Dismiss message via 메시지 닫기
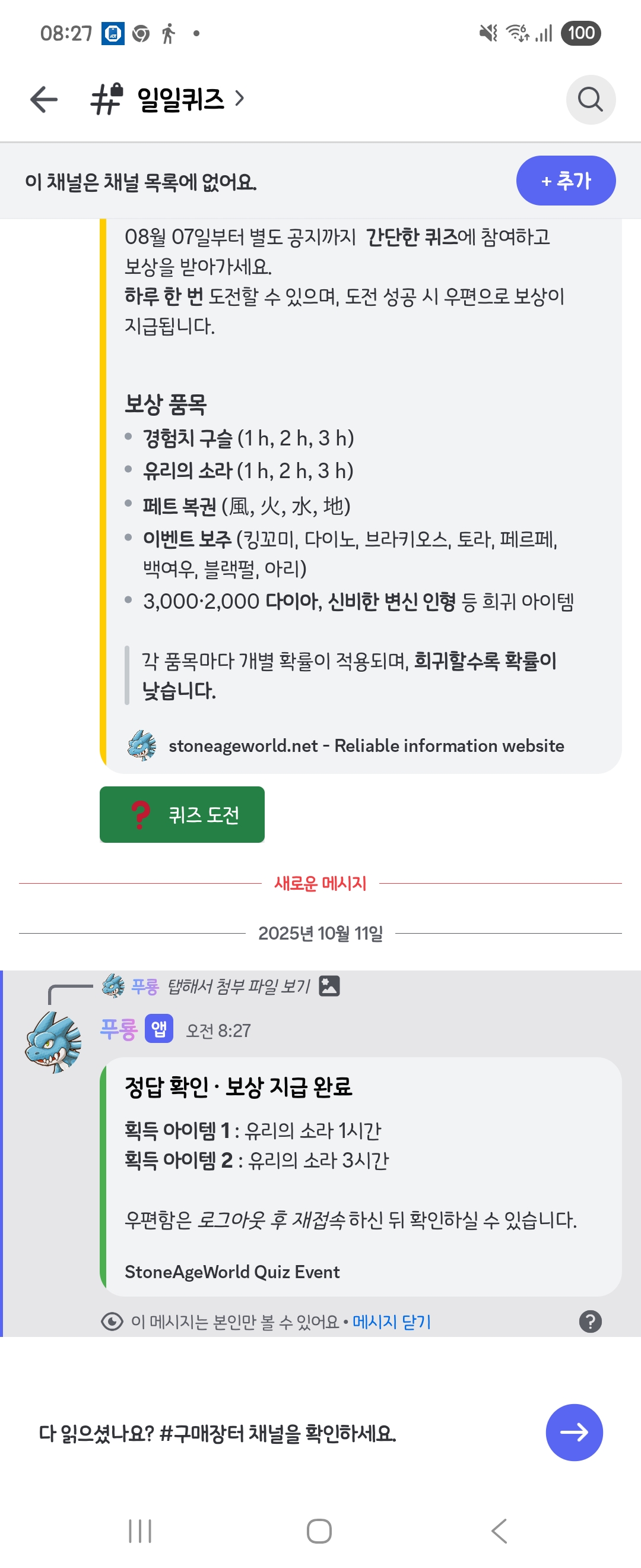Screen dimensions: 641x1568 tap(391, 1322)
